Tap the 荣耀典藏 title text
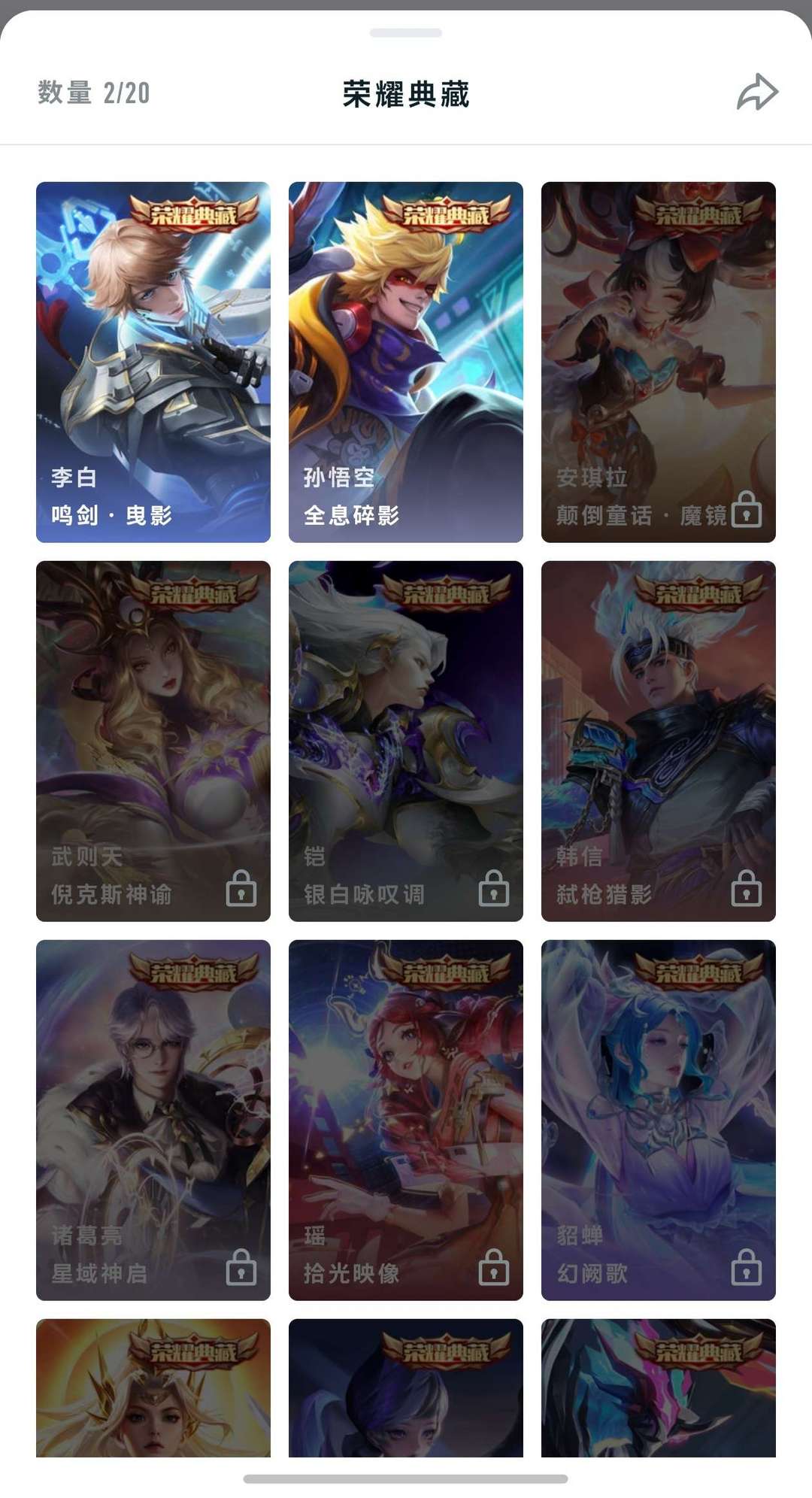 click(x=406, y=92)
